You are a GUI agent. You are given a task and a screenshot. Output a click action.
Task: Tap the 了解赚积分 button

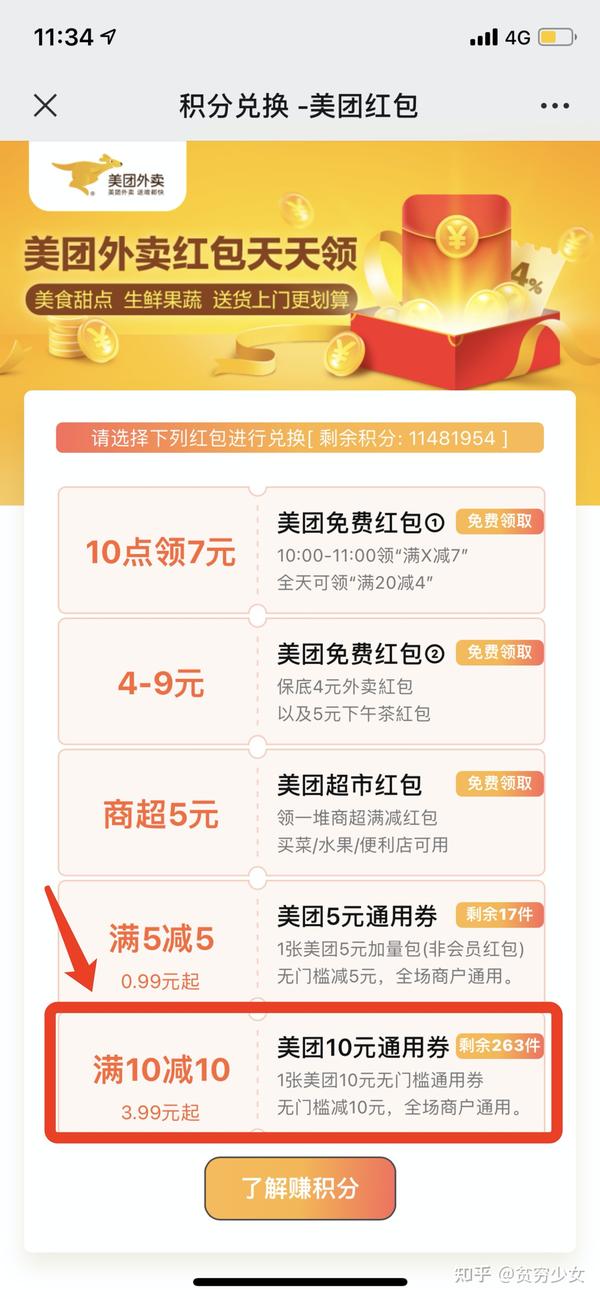point(300,1188)
